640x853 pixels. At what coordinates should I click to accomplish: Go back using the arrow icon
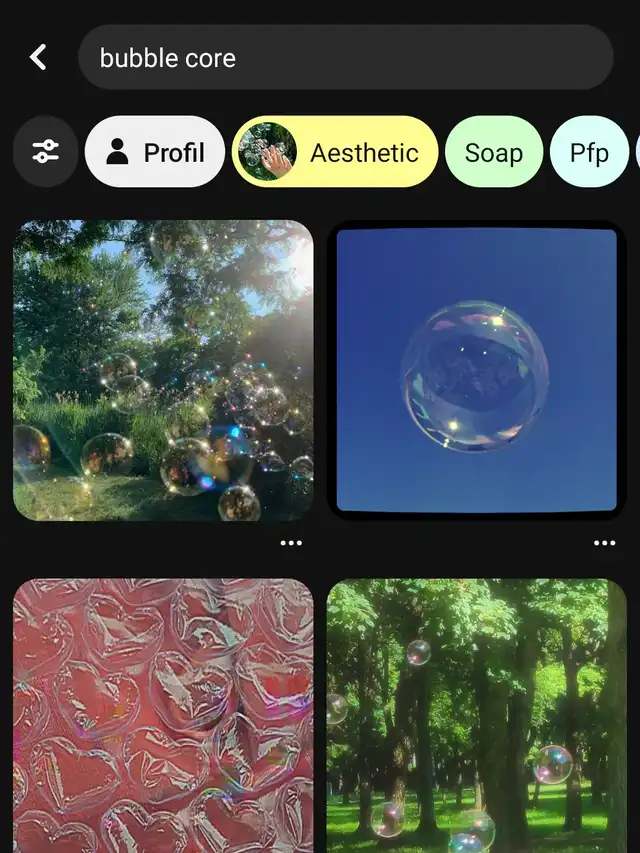[38, 57]
